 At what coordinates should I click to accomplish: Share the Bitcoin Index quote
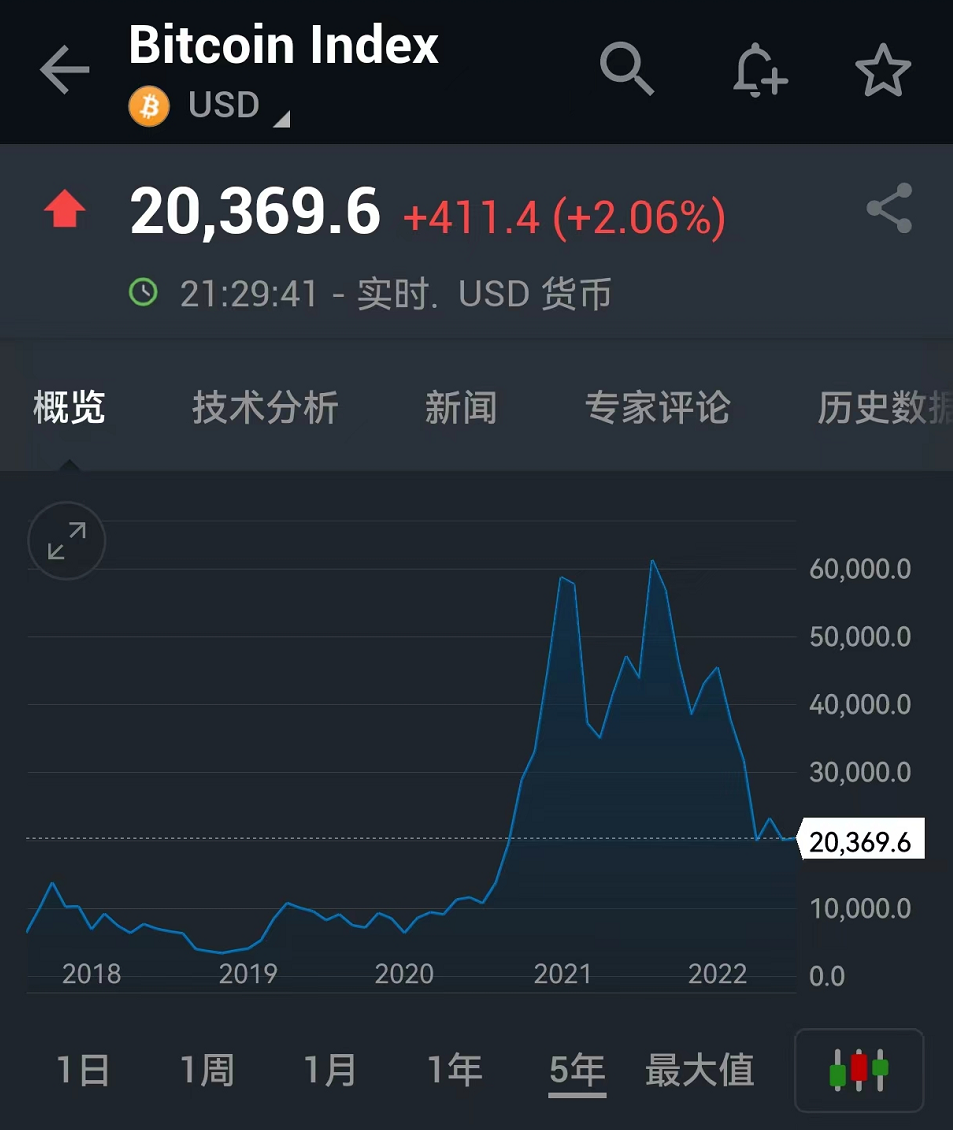[889, 208]
